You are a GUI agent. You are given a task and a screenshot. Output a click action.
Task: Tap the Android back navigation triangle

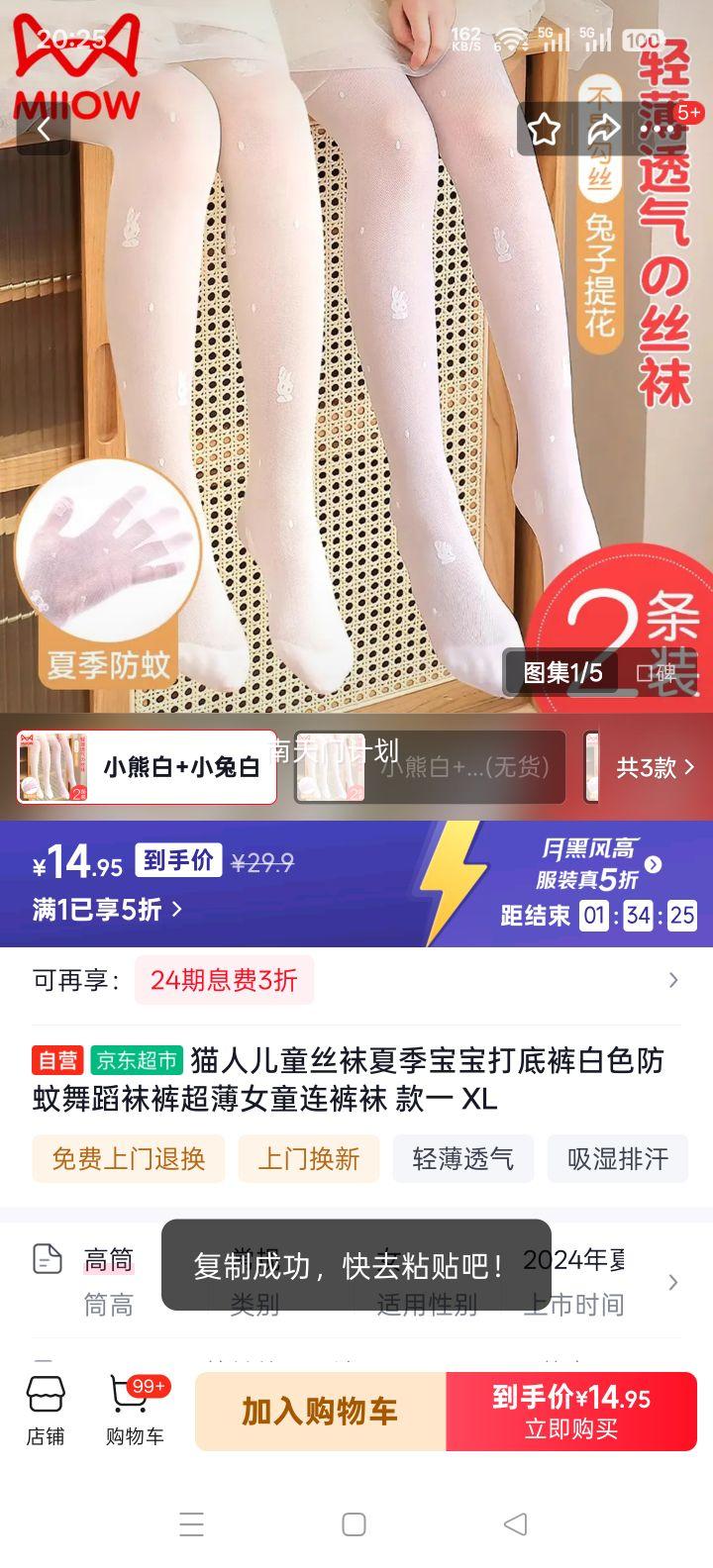(x=514, y=1526)
